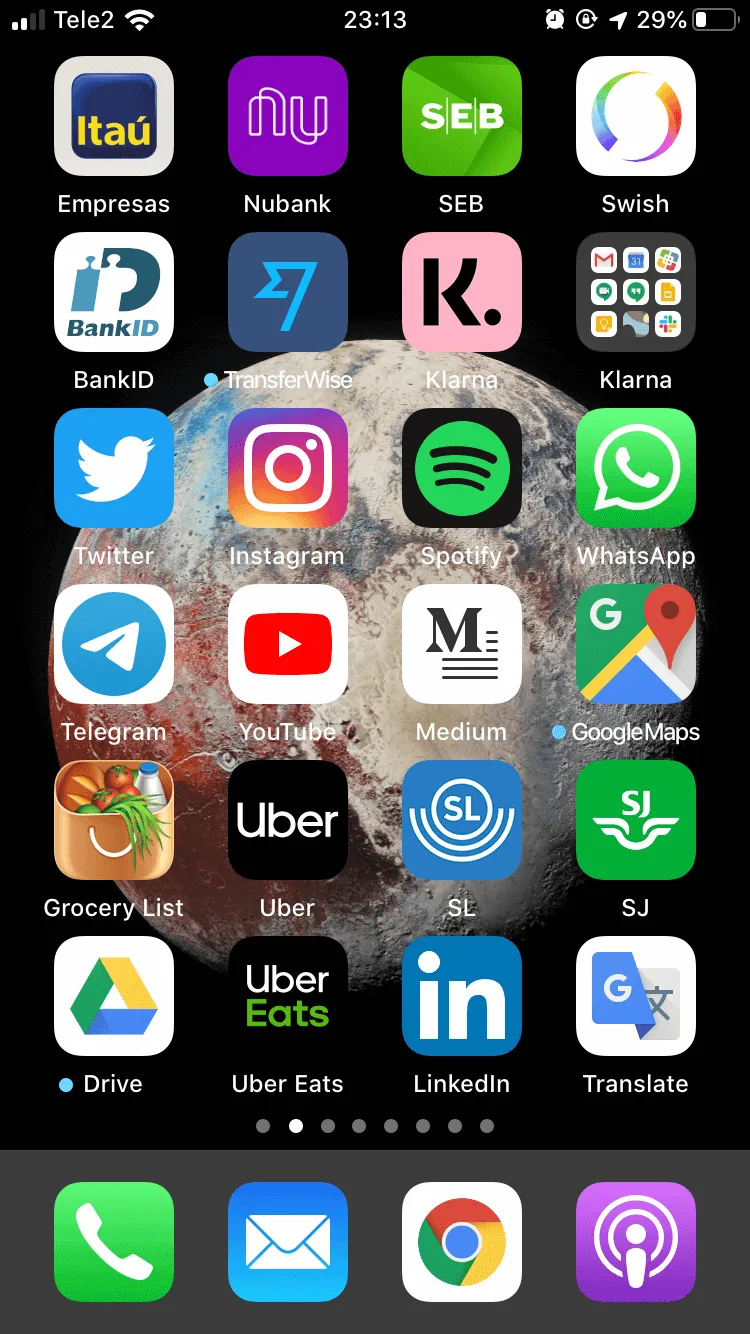Open the TransferWise app
Image resolution: width=750 pixels, height=1334 pixels.
[288, 292]
